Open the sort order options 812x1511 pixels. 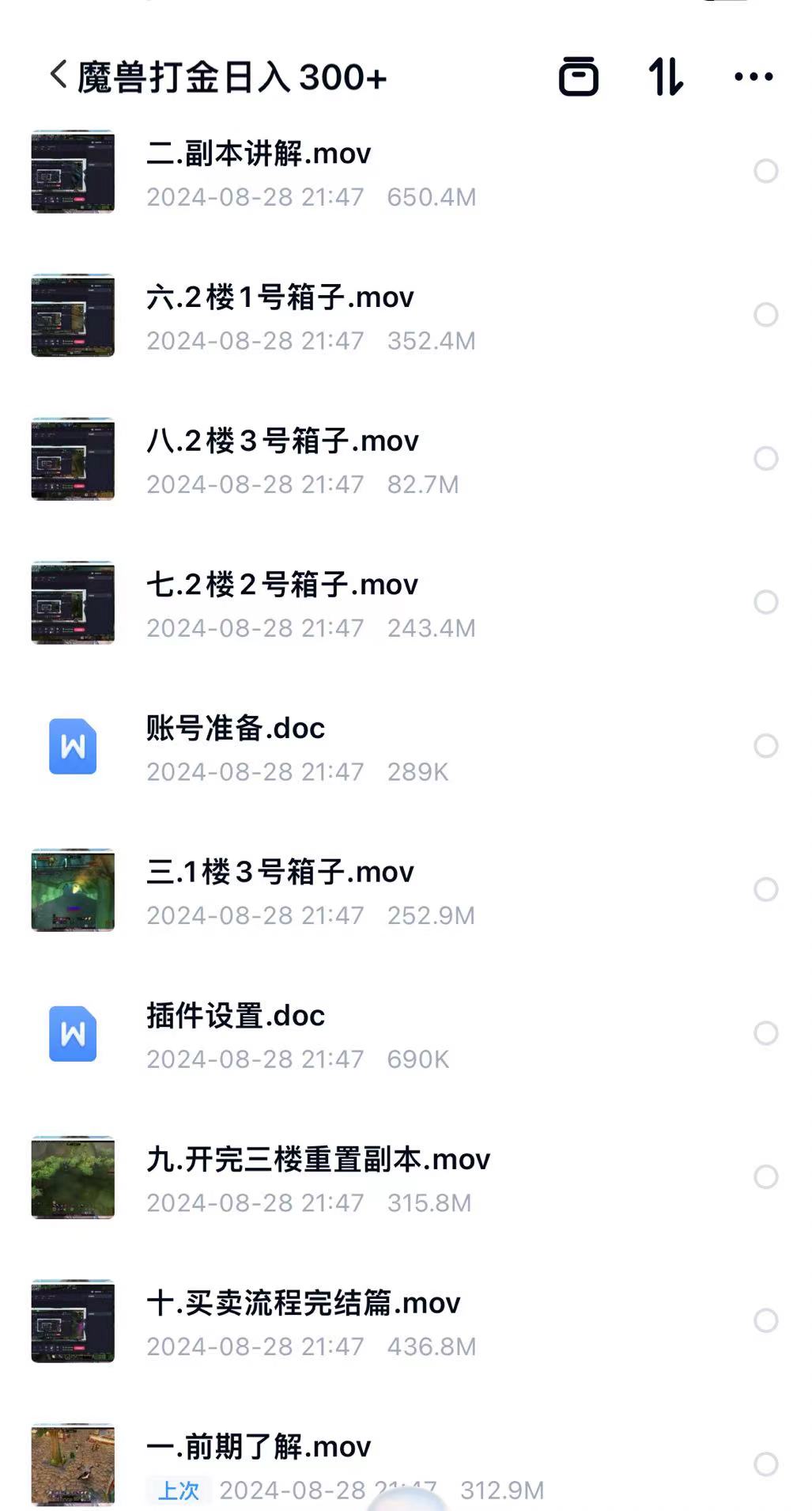(x=665, y=77)
